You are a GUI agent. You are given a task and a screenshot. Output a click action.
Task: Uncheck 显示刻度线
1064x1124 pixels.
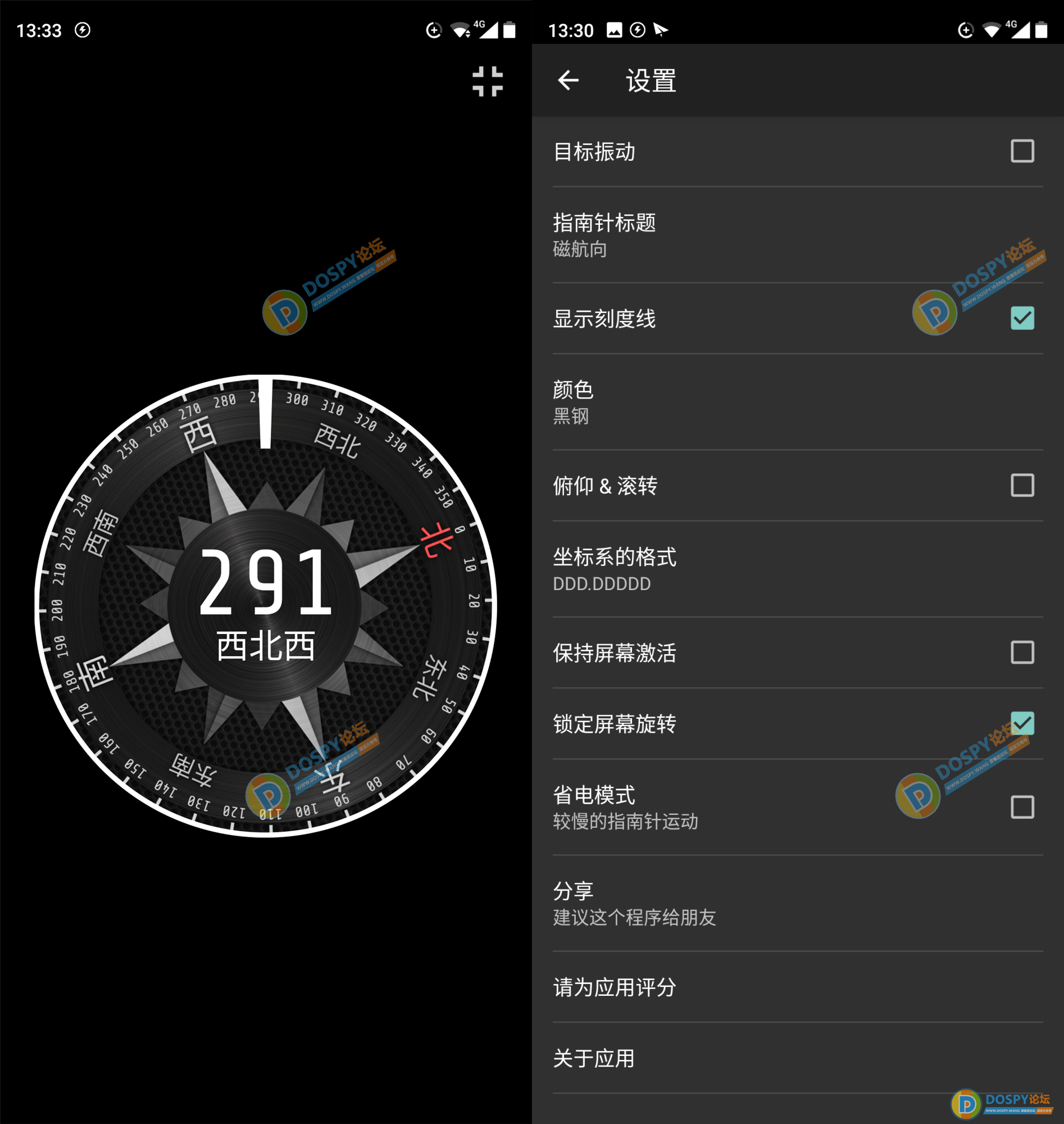(1021, 318)
